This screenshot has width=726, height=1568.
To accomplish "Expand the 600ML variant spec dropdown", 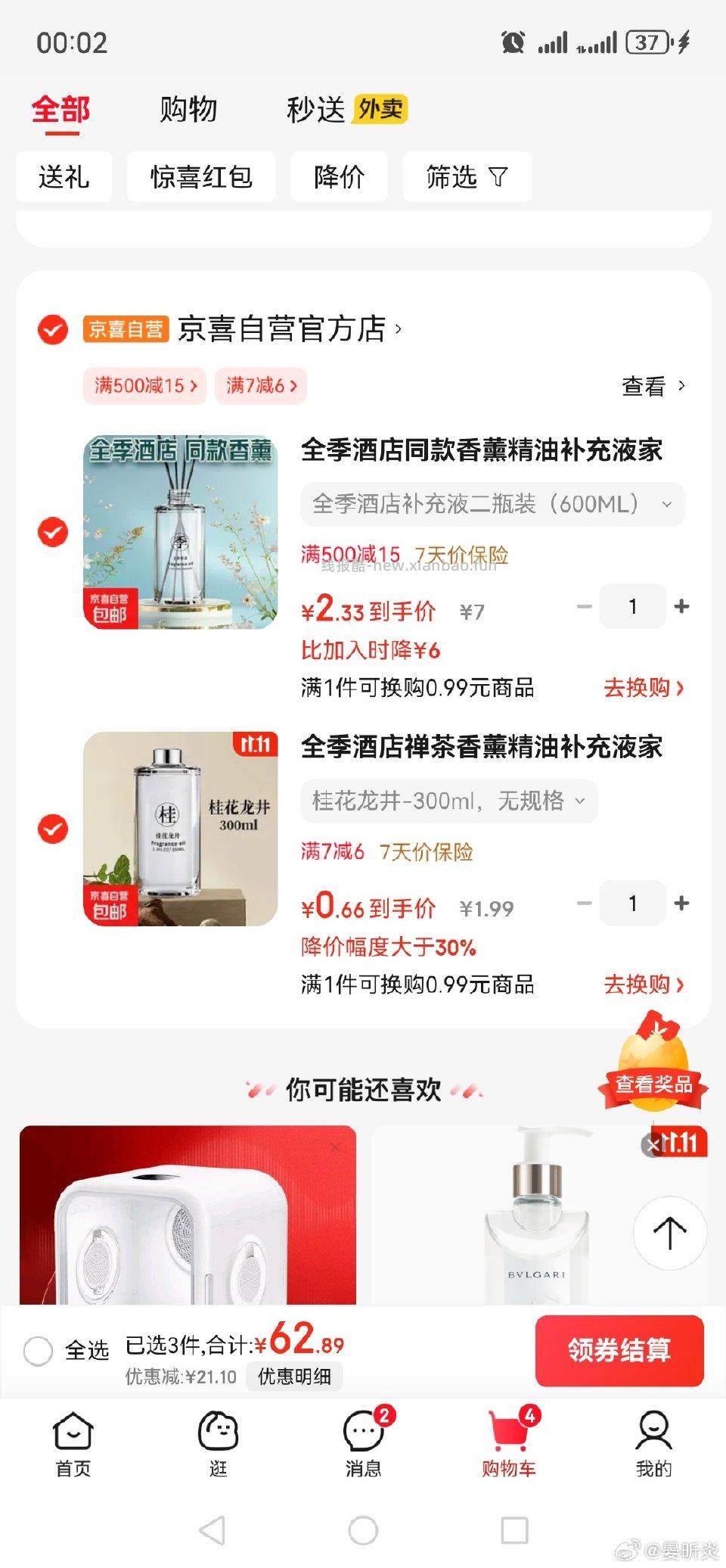I will pos(493,504).
